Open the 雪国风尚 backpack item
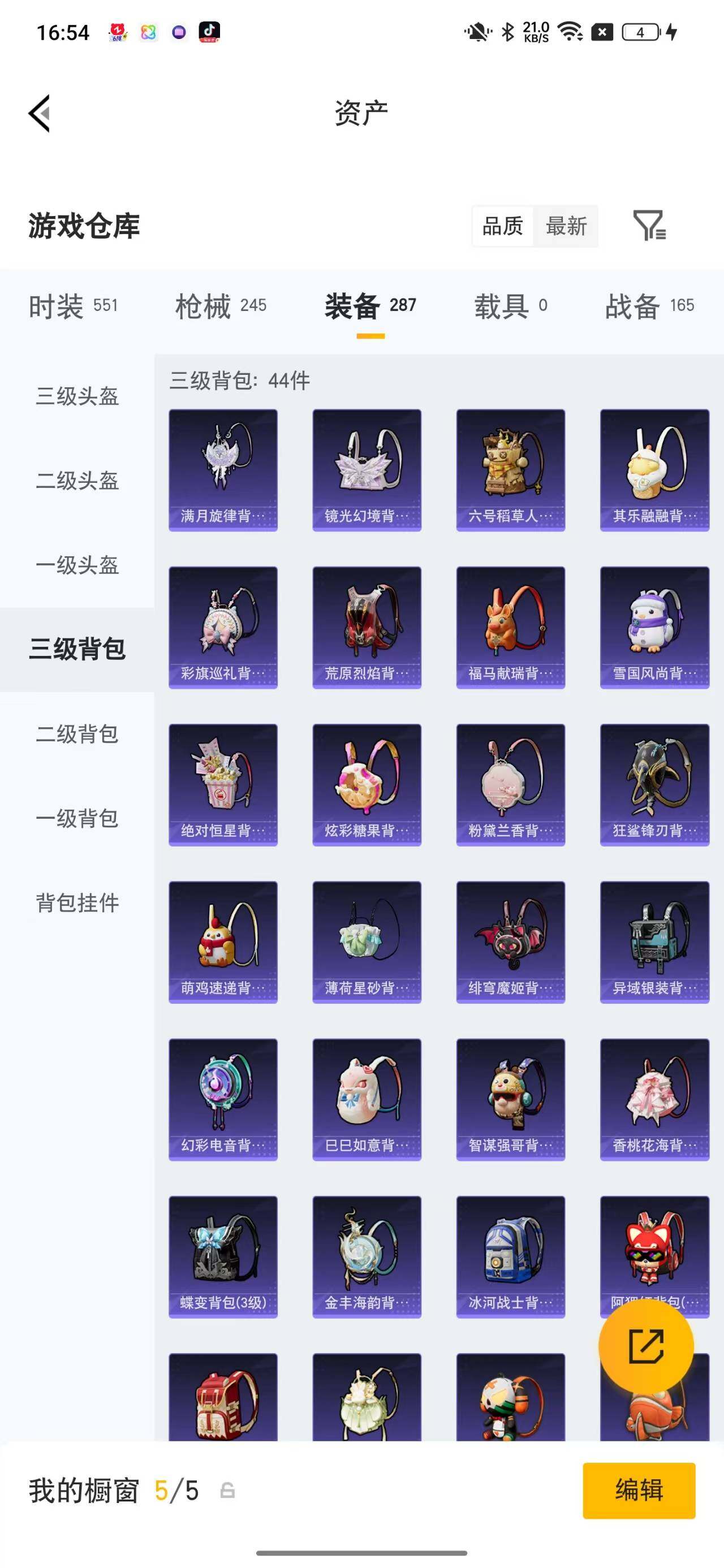This screenshot has width=724, height=1568. [654, 628]
